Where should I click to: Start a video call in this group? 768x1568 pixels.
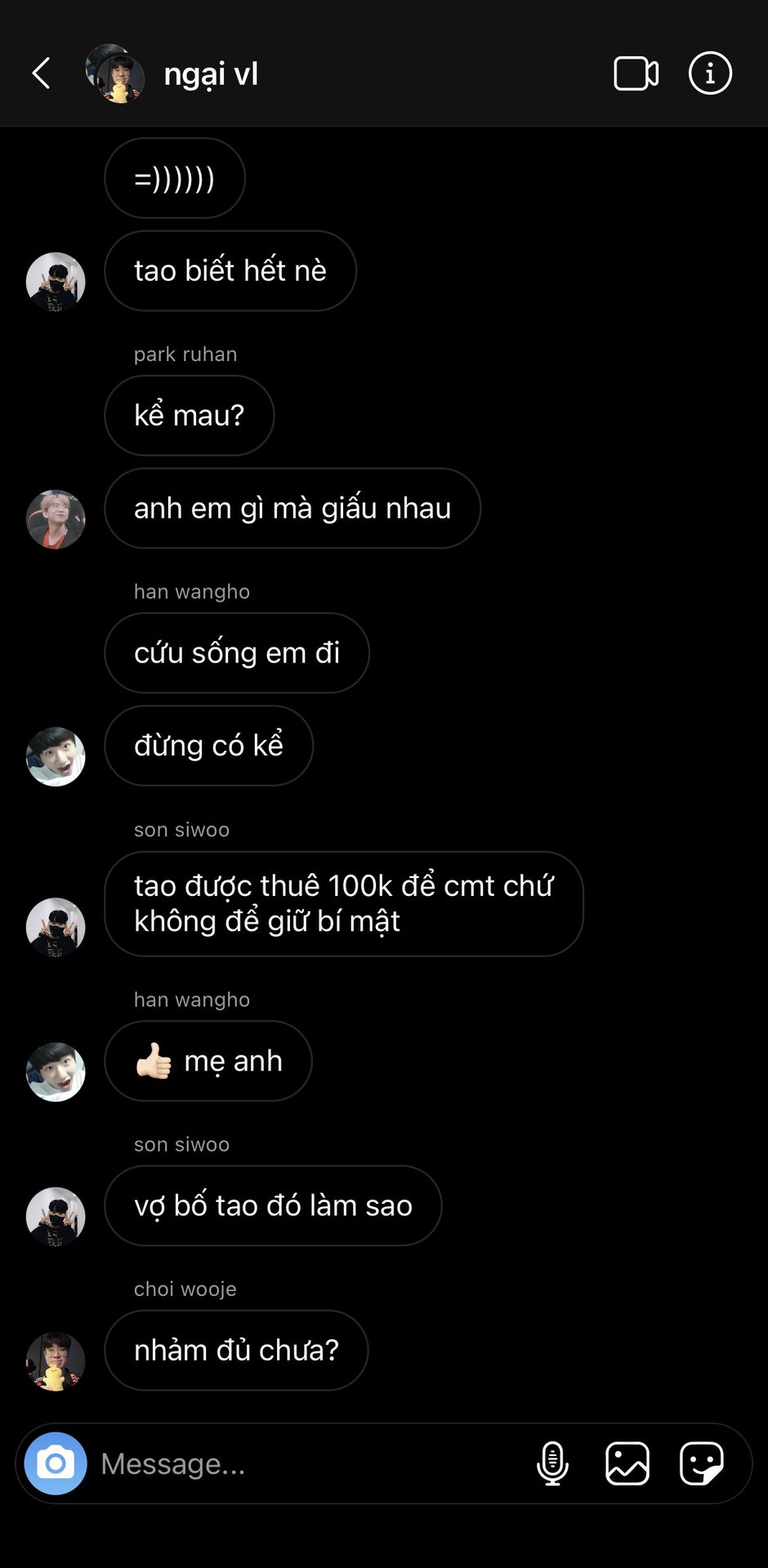pos(636,73)
